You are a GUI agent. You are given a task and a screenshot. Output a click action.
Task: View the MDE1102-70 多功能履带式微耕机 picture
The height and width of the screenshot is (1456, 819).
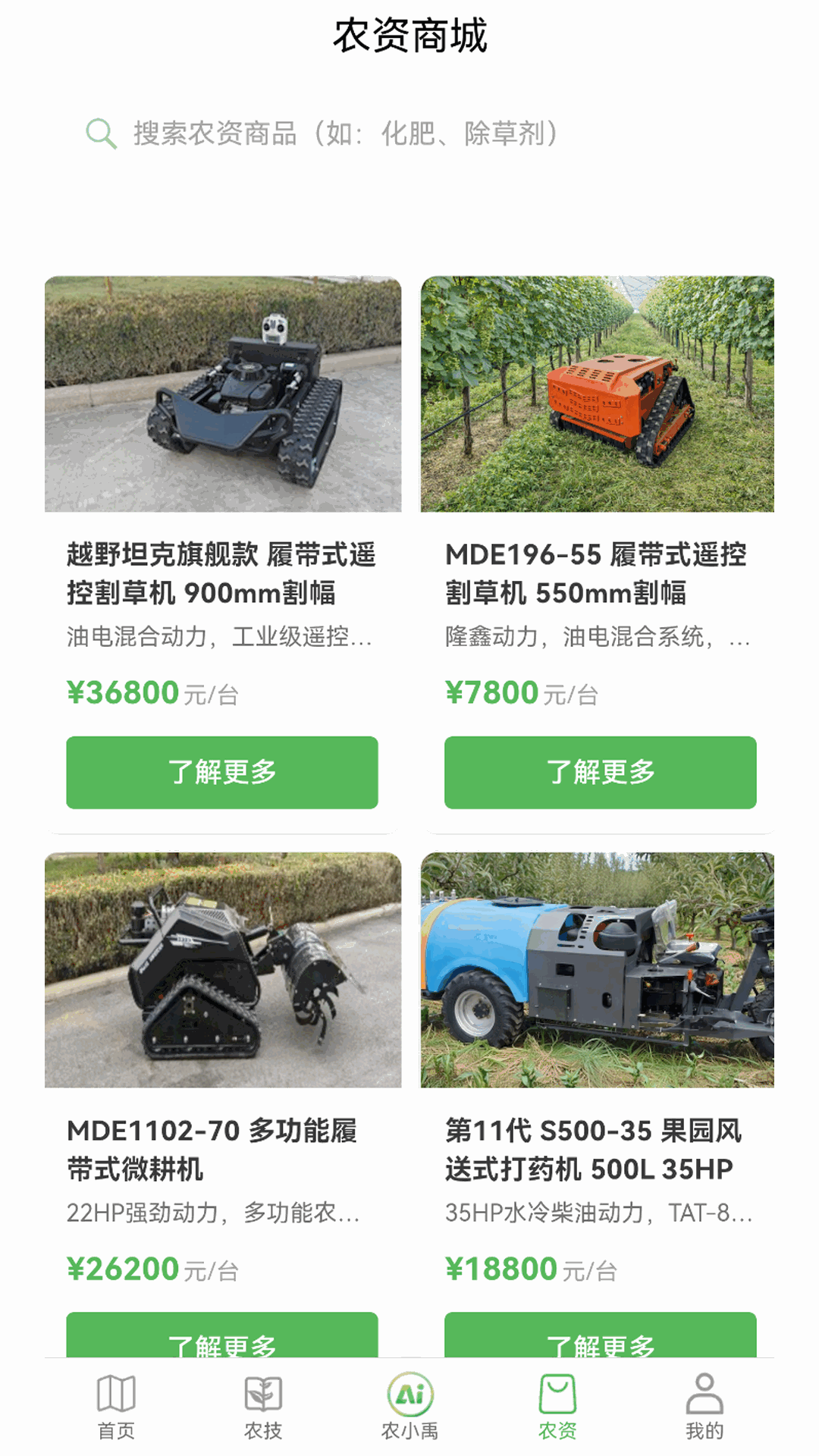223,970
